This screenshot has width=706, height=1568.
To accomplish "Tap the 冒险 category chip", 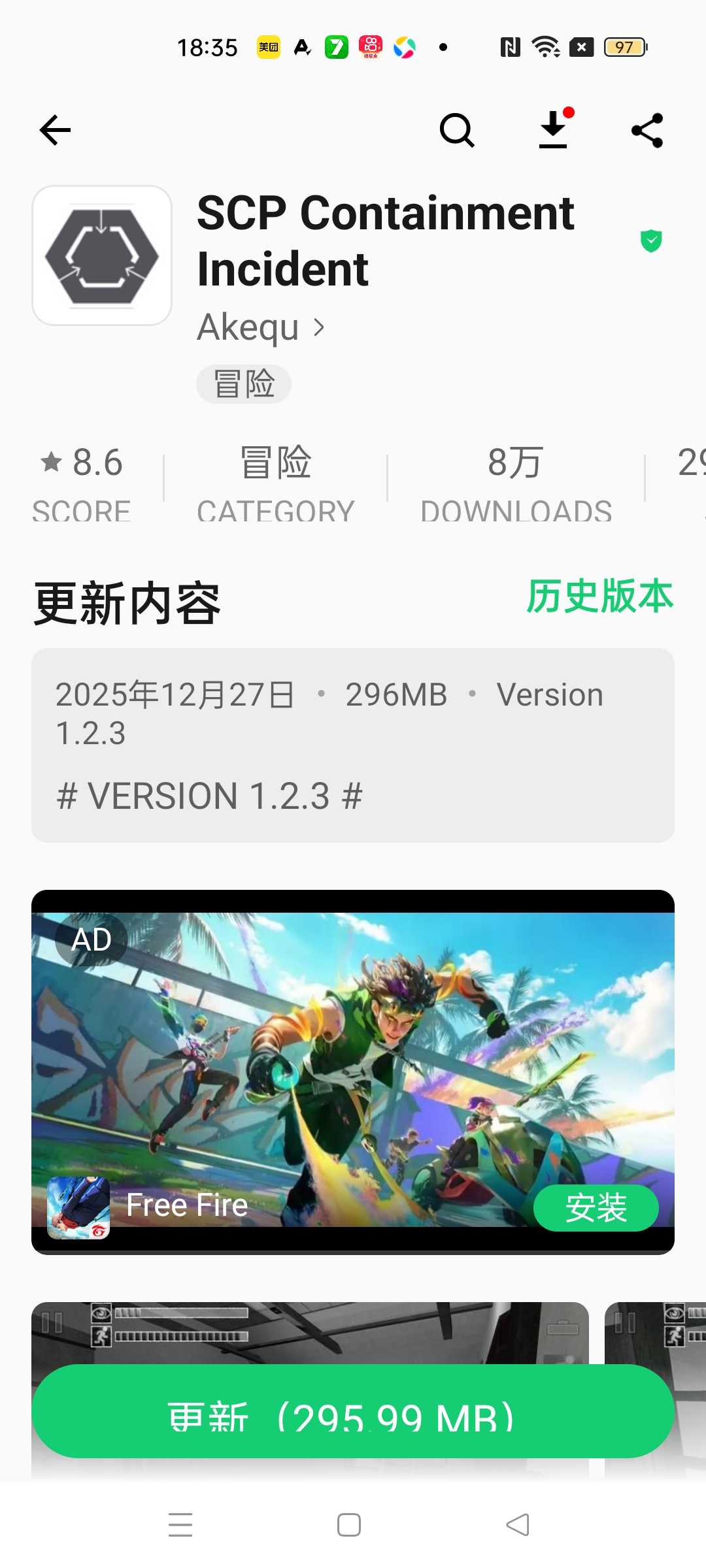I will point(244,384).
